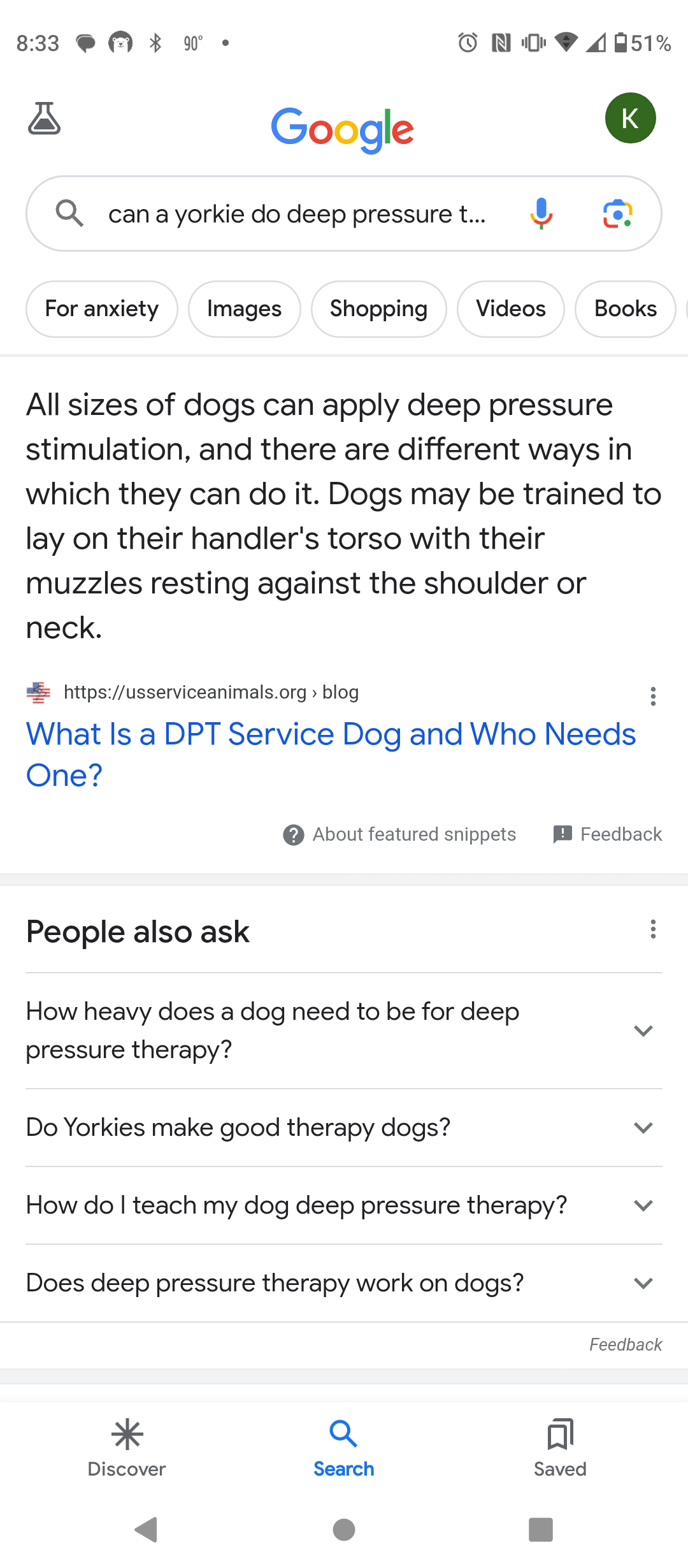The width and height of the screenshot is (688, 1568).
Task: Open Google Lens camera search
Action: tap(617, 214)
